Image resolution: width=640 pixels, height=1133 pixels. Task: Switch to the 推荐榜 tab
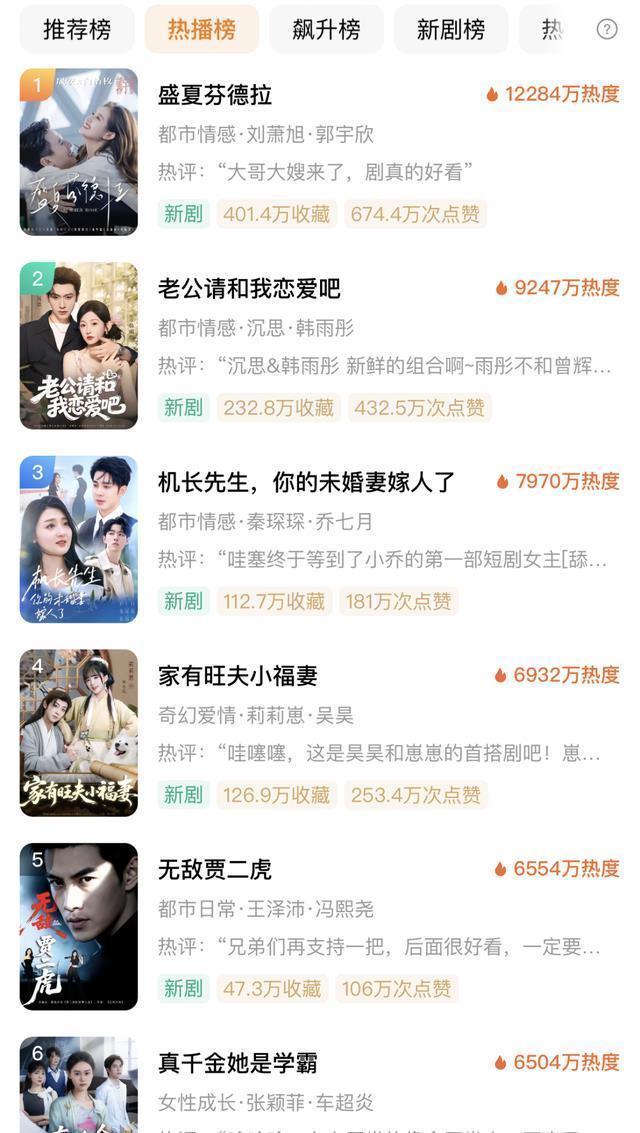(76, 30)
